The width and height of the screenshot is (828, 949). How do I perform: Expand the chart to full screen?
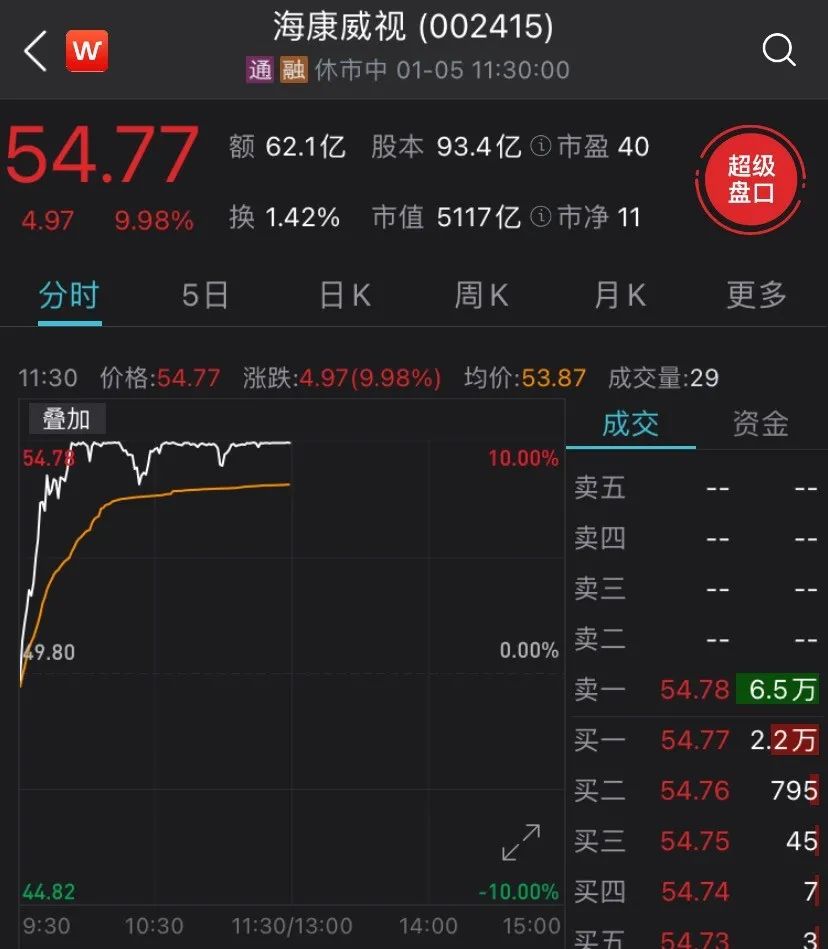pos(521,843)
